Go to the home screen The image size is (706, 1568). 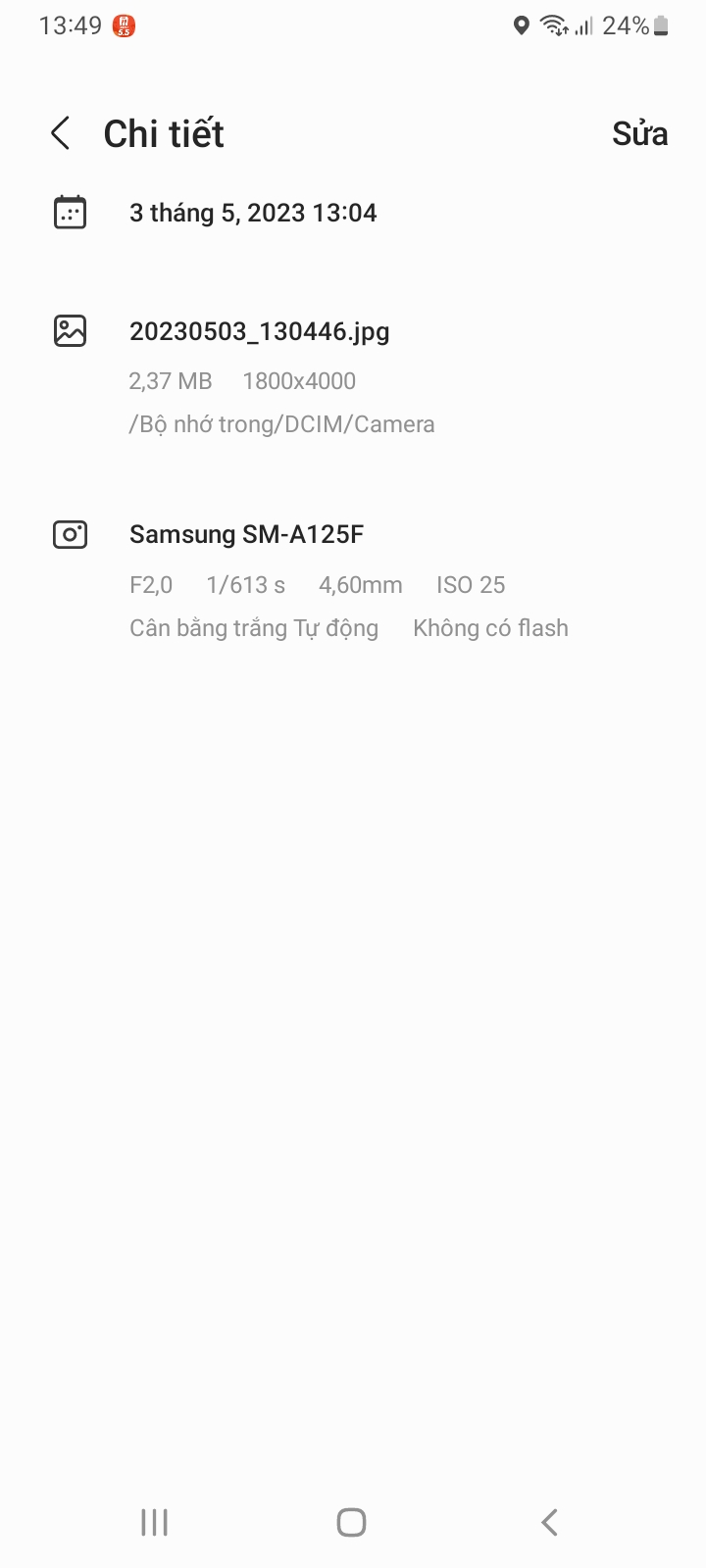coord(351,1522)
